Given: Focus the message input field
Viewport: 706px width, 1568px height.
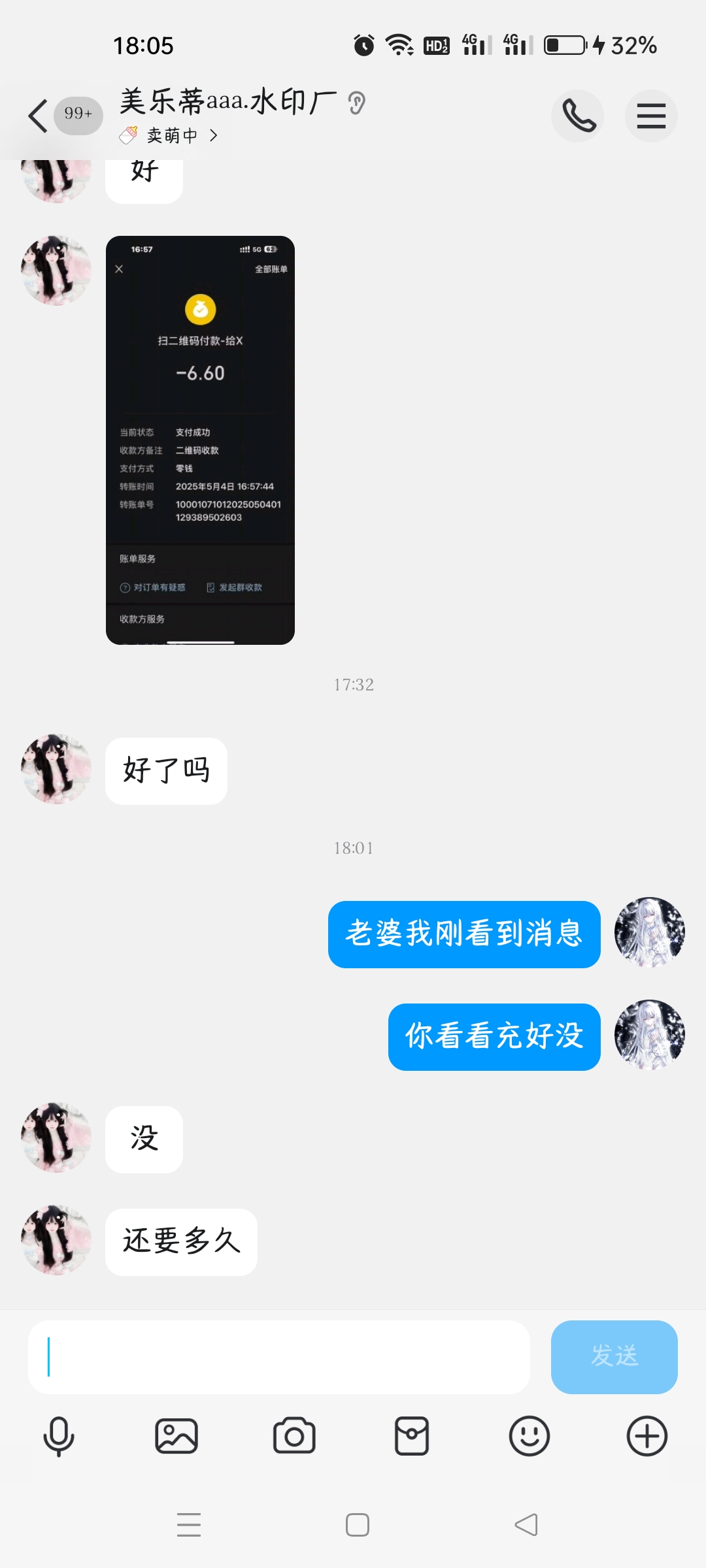Looking at the screenshot, I should pyautogui.click(x=279, y=1357).
